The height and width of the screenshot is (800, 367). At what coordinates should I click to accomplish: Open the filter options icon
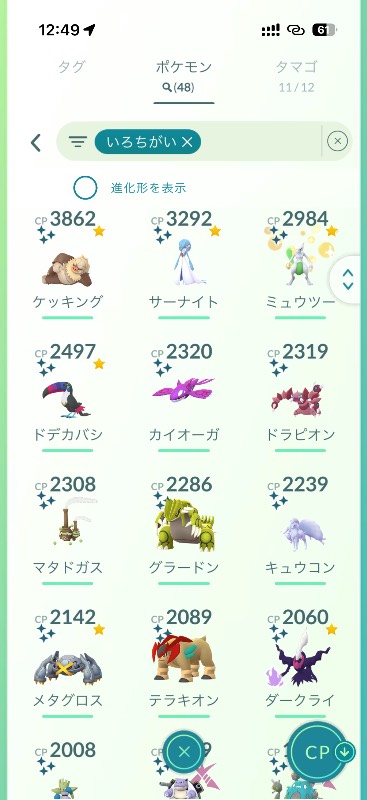pyautogui.click(x=78, y=142)
